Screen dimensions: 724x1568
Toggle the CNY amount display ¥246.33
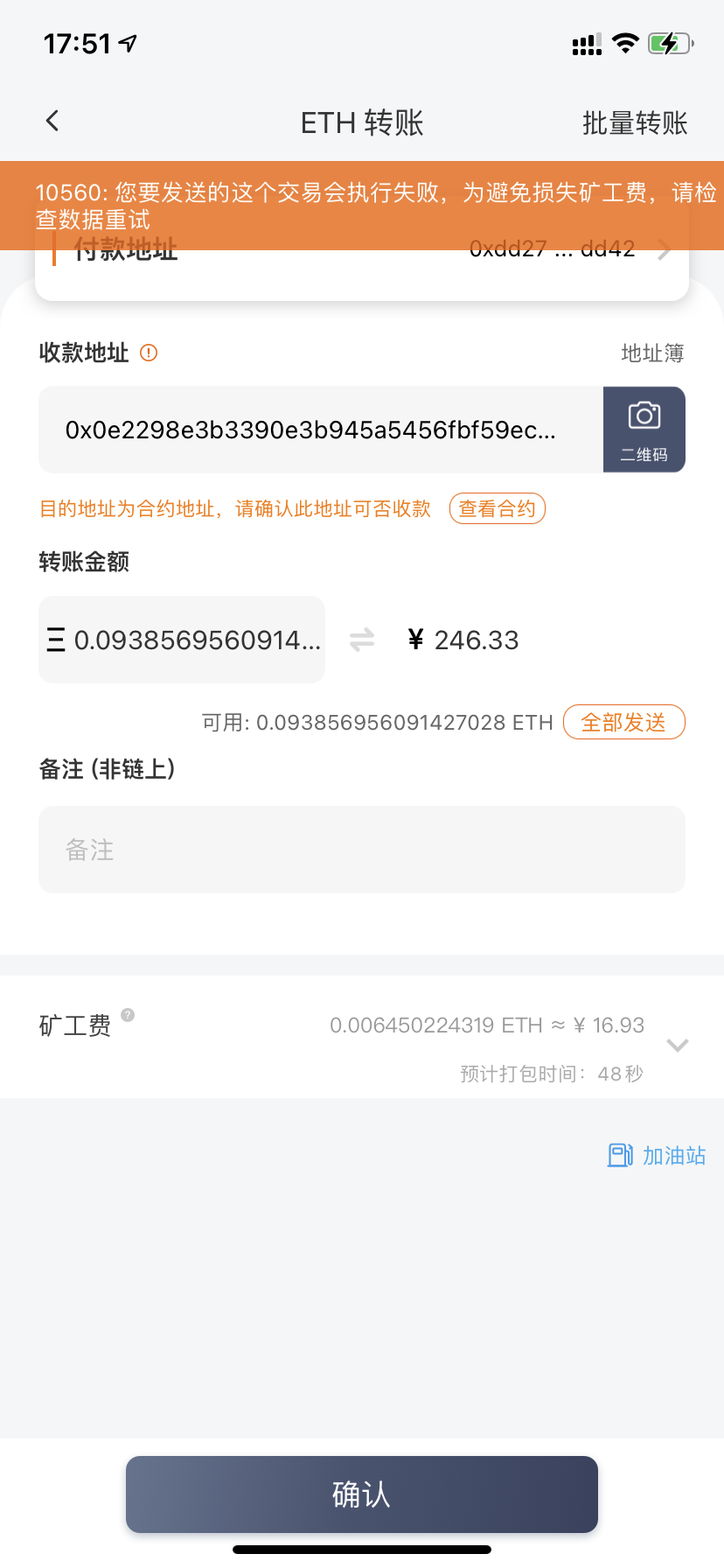463,640
